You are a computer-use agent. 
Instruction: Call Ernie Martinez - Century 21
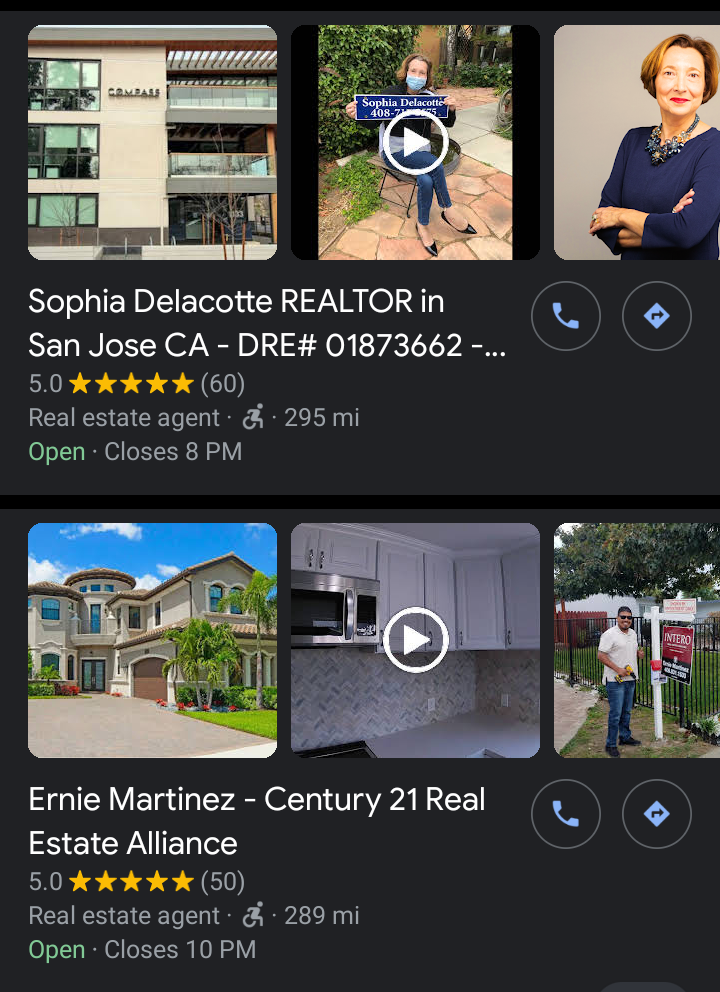pyautogui.click(x=565, y=815)
